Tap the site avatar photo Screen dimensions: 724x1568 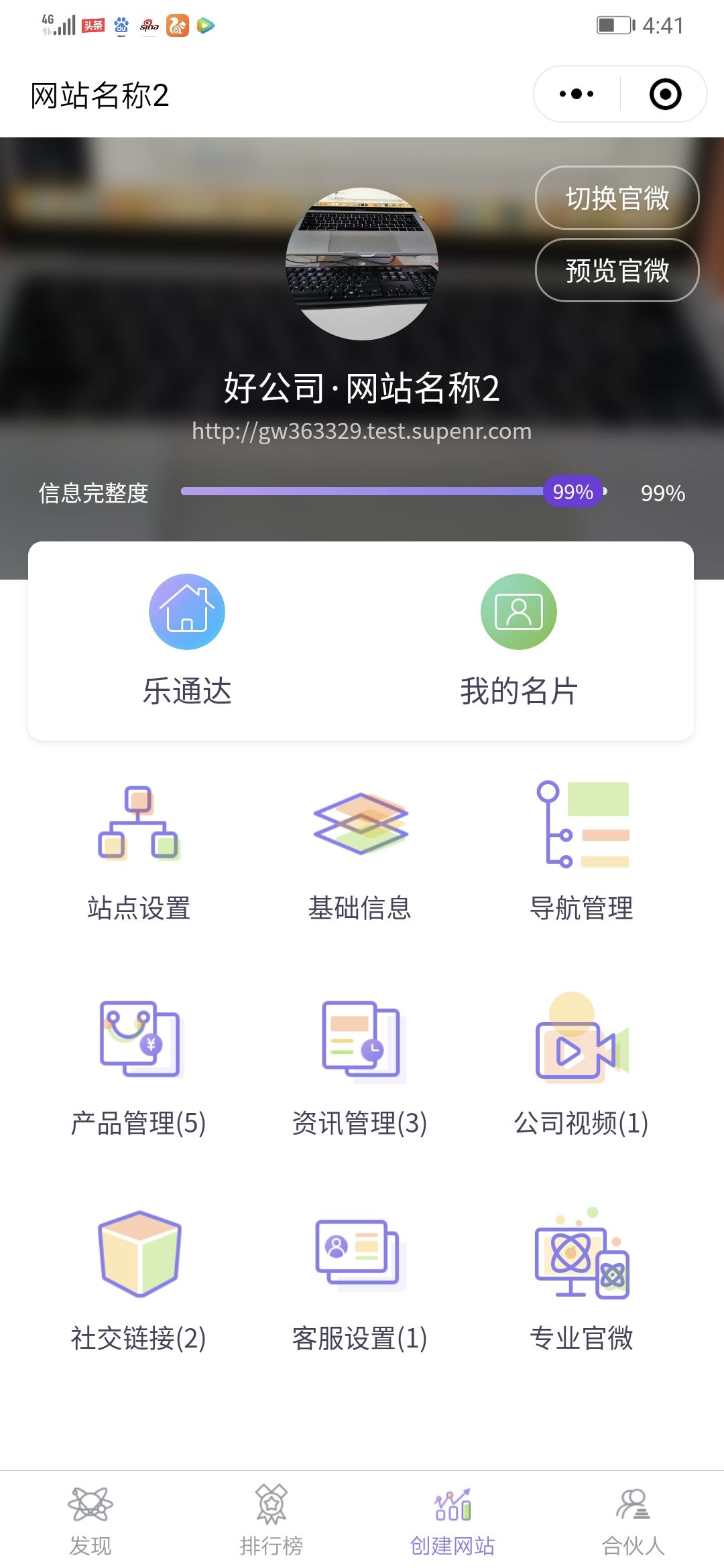[x=362, y=263]
